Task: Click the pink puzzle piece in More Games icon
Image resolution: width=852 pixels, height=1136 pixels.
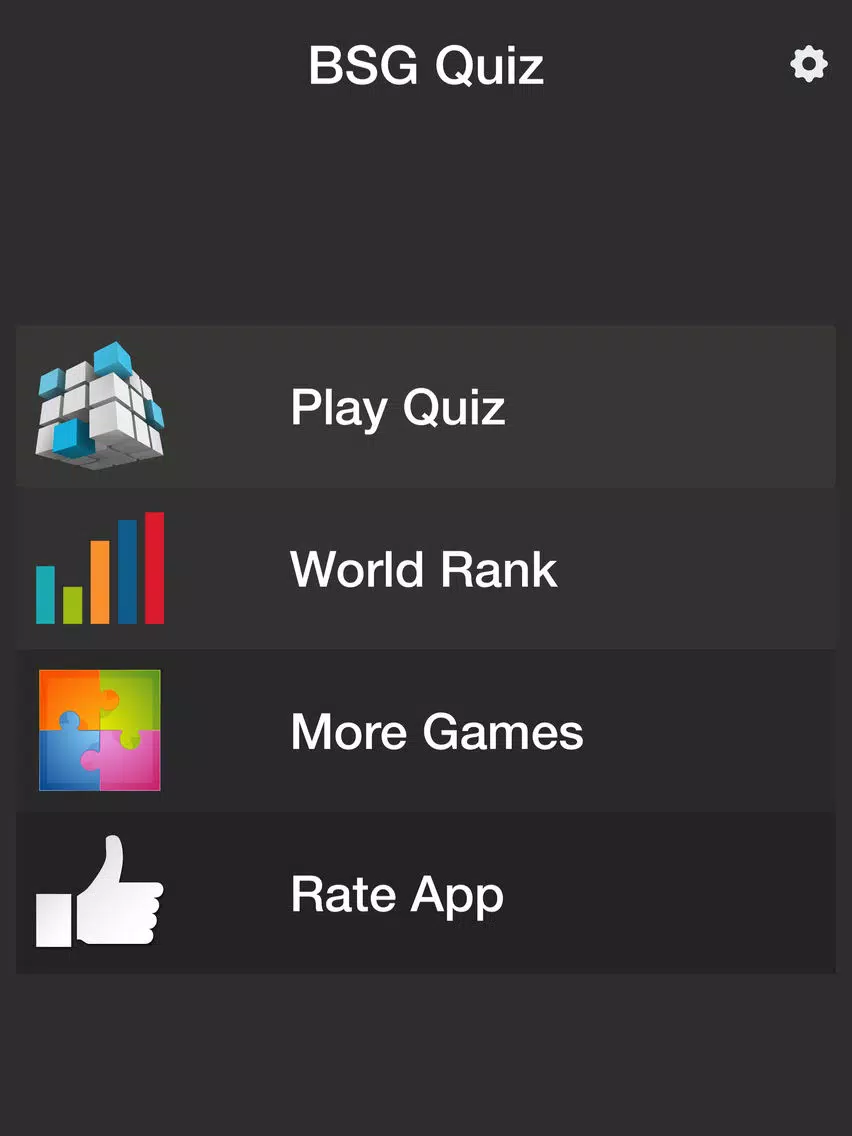Action: 130,765
